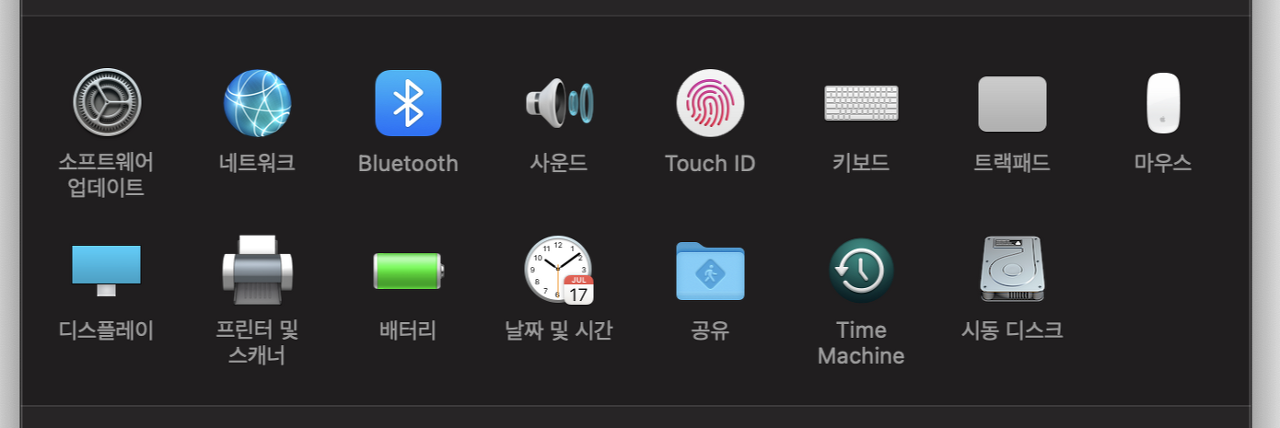The height and width of the screenshot is (428, 1280).
Task: Open 트랙패드 settings
Action: click(1012, 103)
